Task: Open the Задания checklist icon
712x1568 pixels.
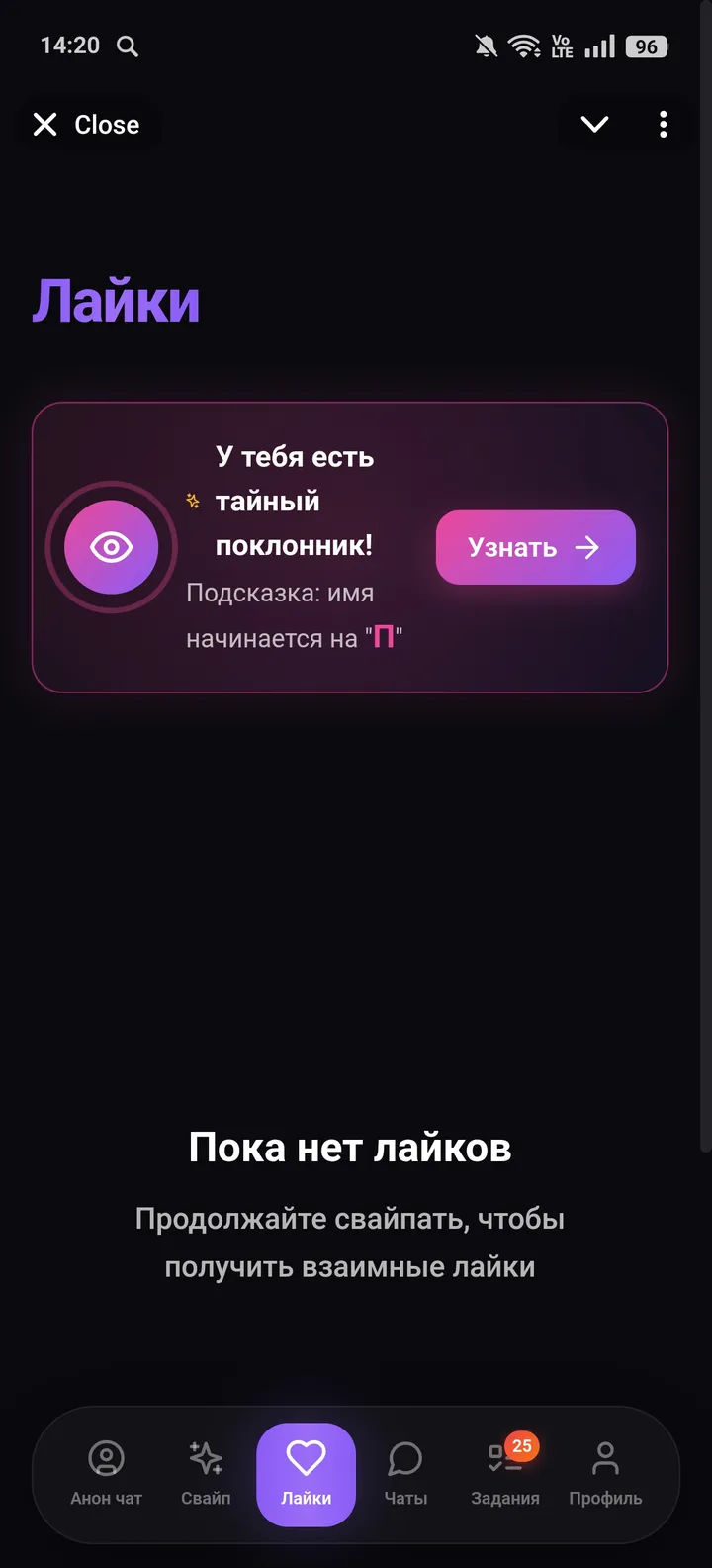Action: click(504, 1457)
